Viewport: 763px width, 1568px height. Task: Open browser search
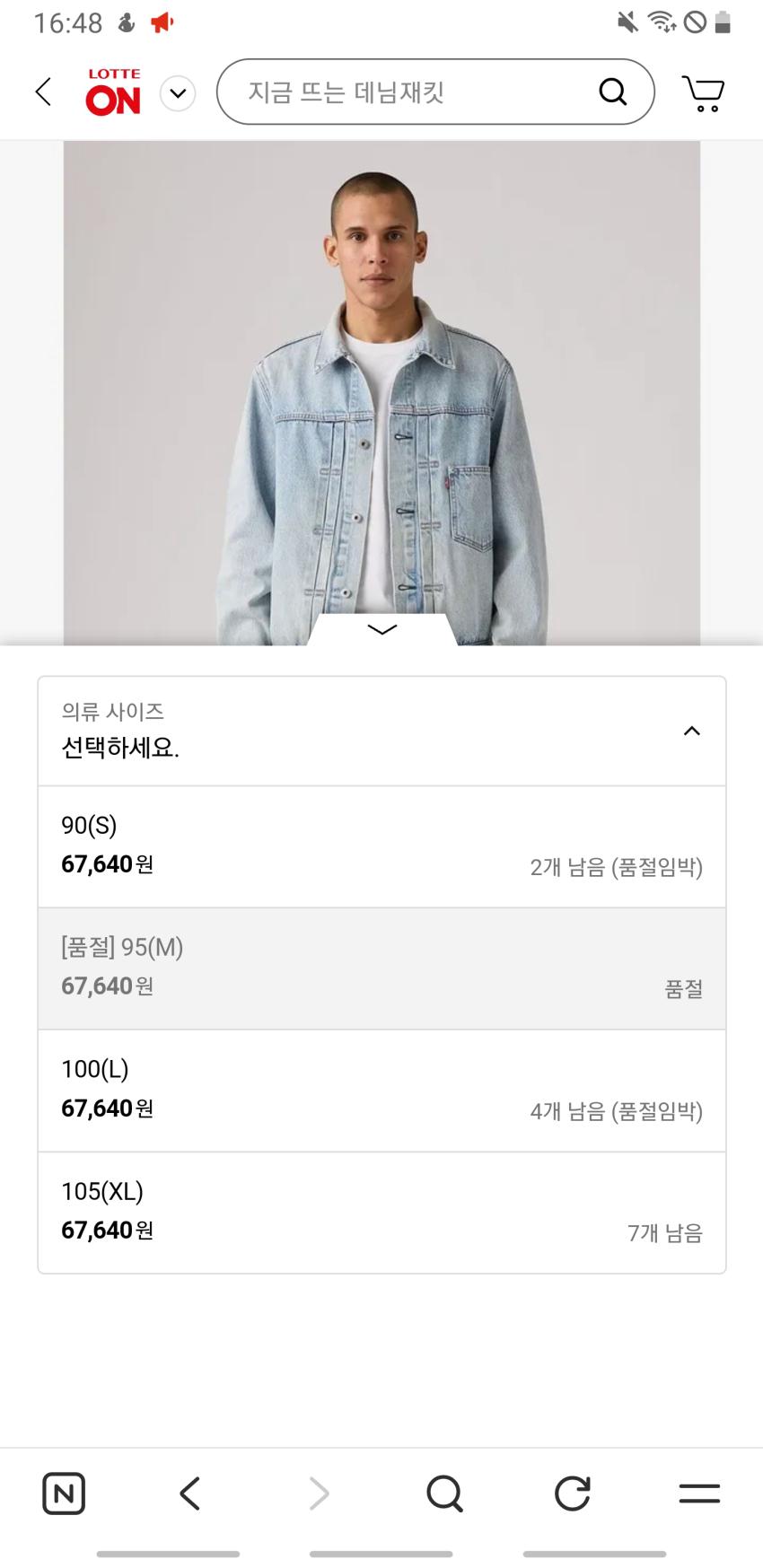coord(444,1494)
